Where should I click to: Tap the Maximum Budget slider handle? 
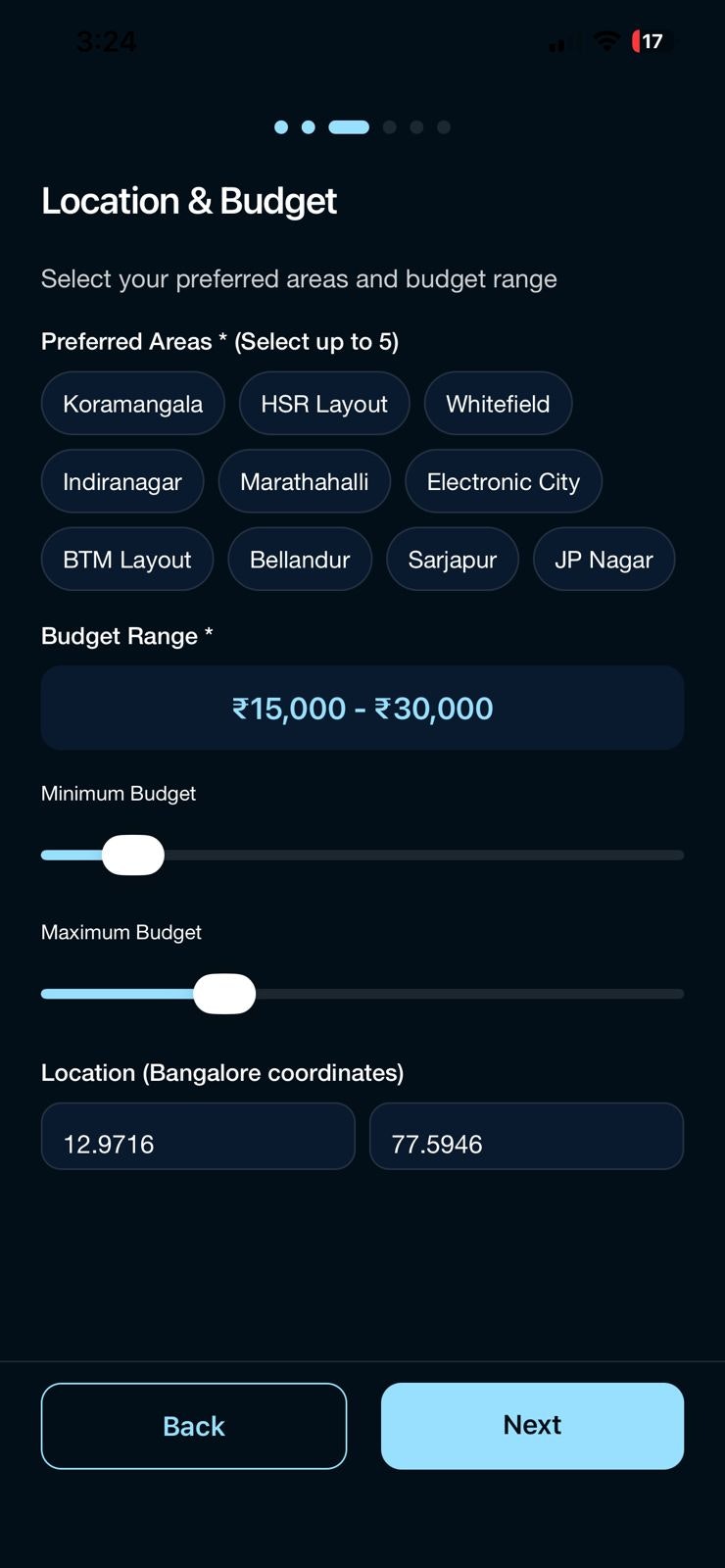224,994
